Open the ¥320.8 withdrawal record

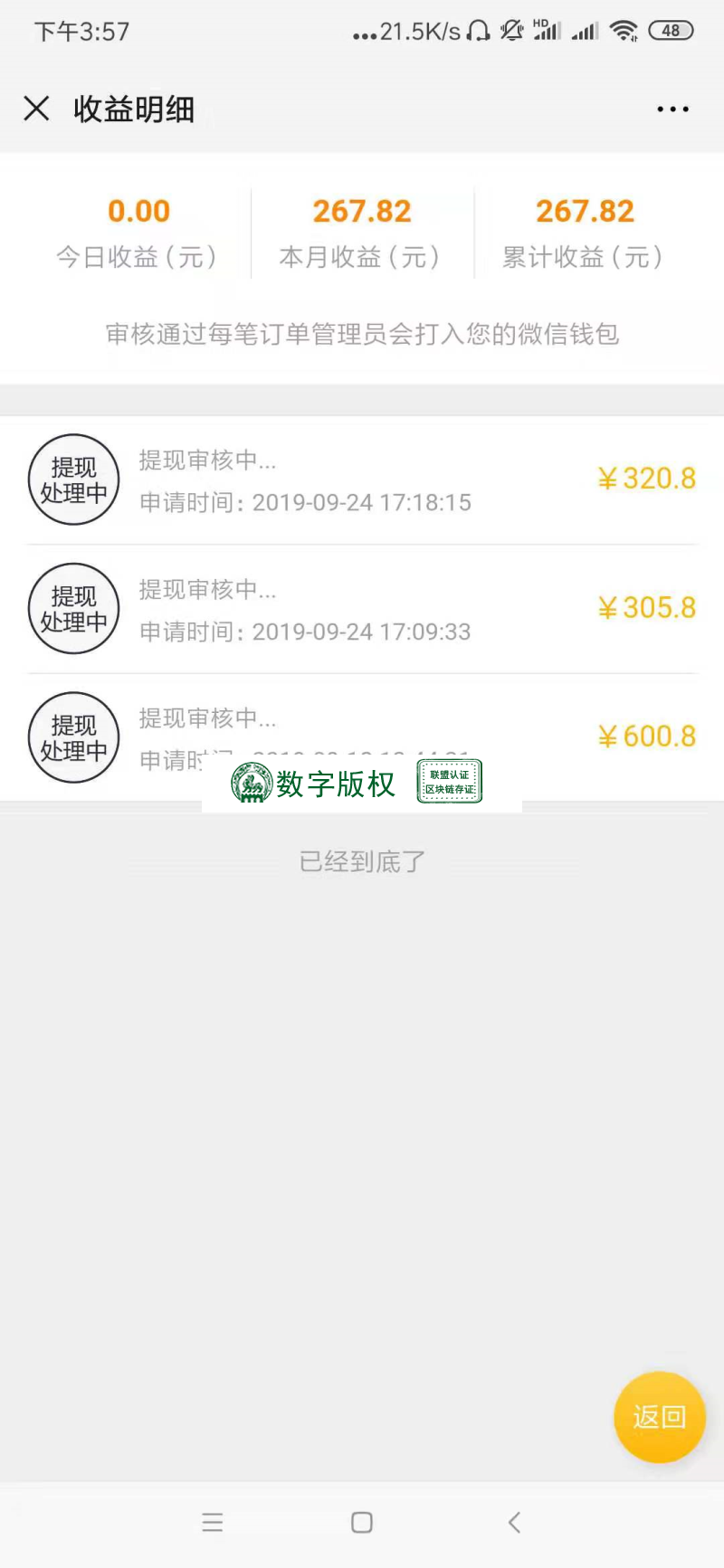click(x=362, y=480)
